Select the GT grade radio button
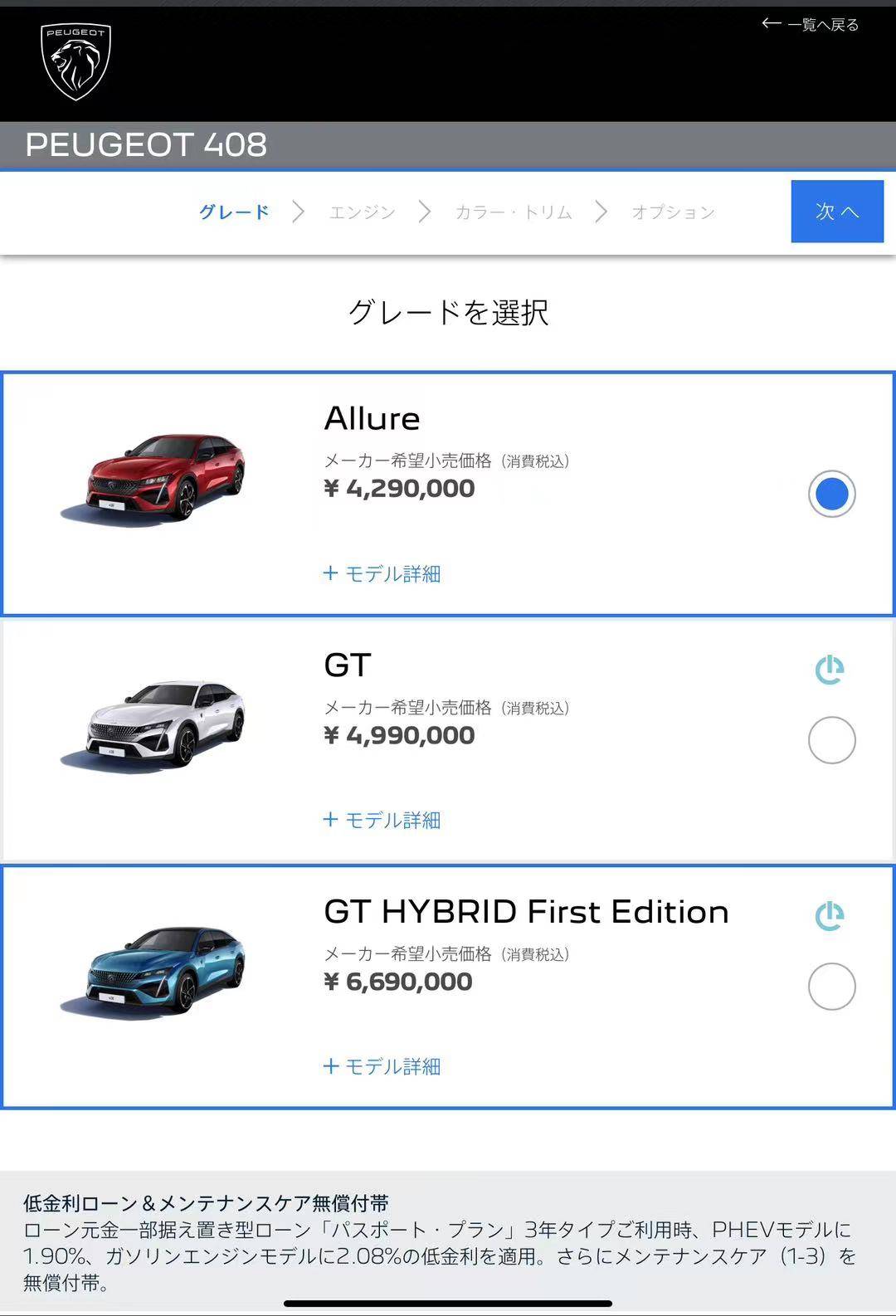The width and height of the screenshot is (896, 1316). (832, 738)
